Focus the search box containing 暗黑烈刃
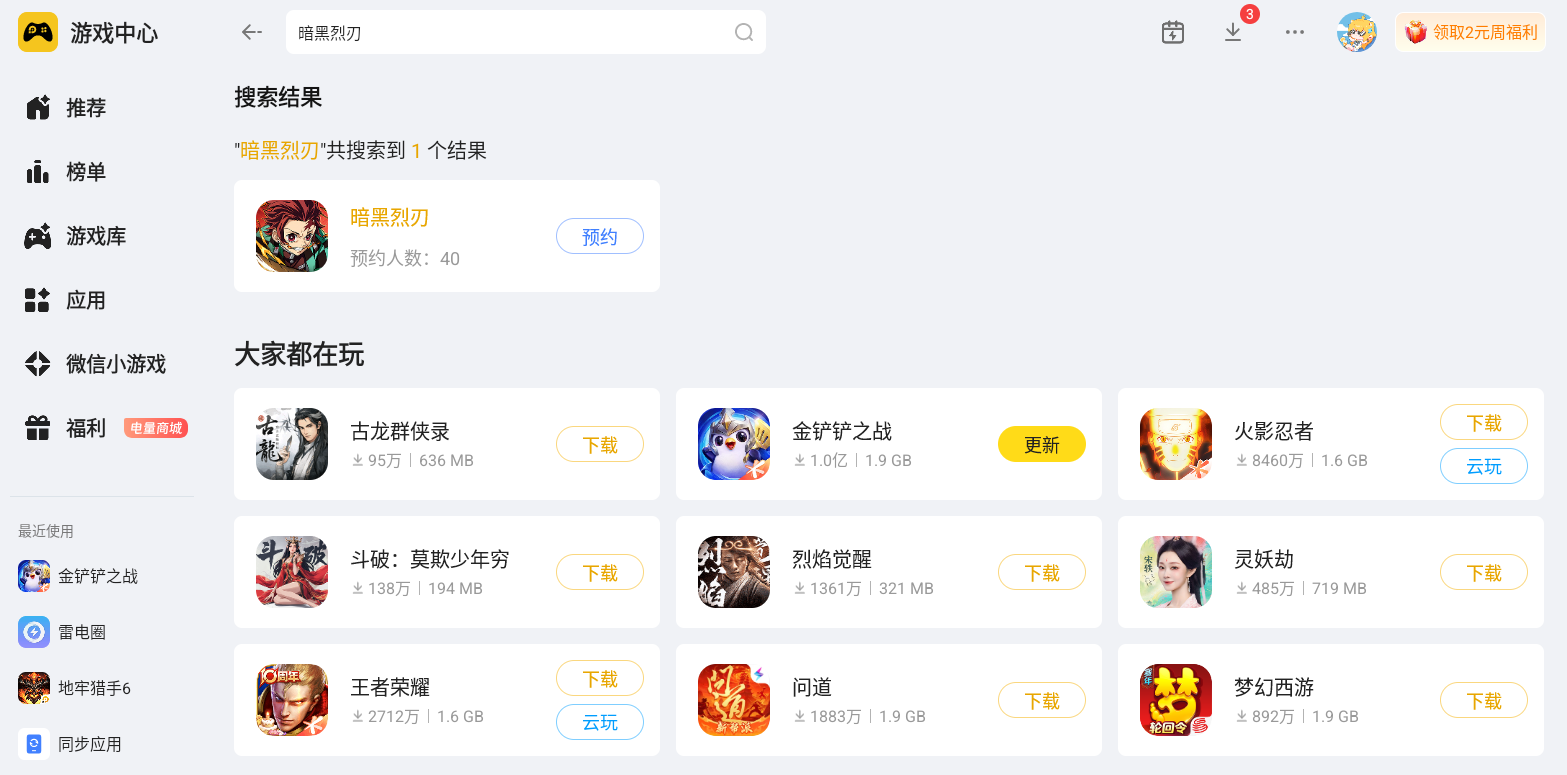The width and height of the screenshot is (1567, 775). [x=526, y=32]
